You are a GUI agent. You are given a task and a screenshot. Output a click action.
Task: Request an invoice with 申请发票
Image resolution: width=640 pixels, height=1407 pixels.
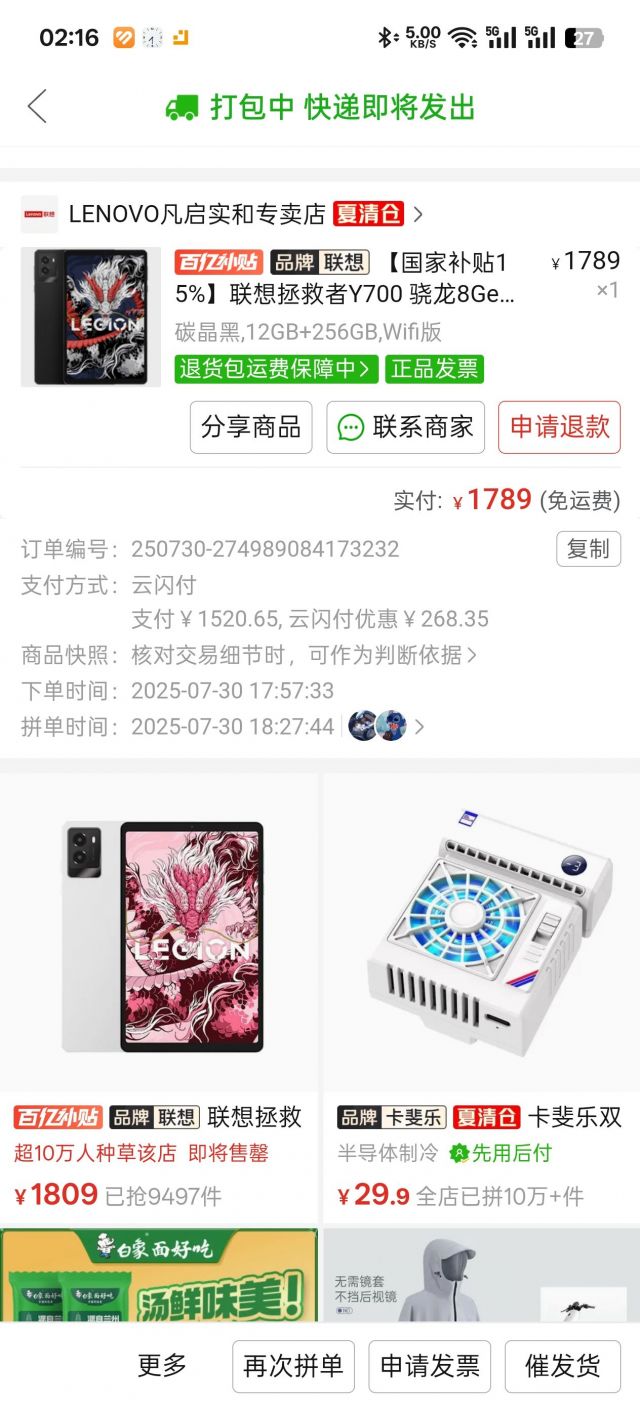coord(430,1366)
